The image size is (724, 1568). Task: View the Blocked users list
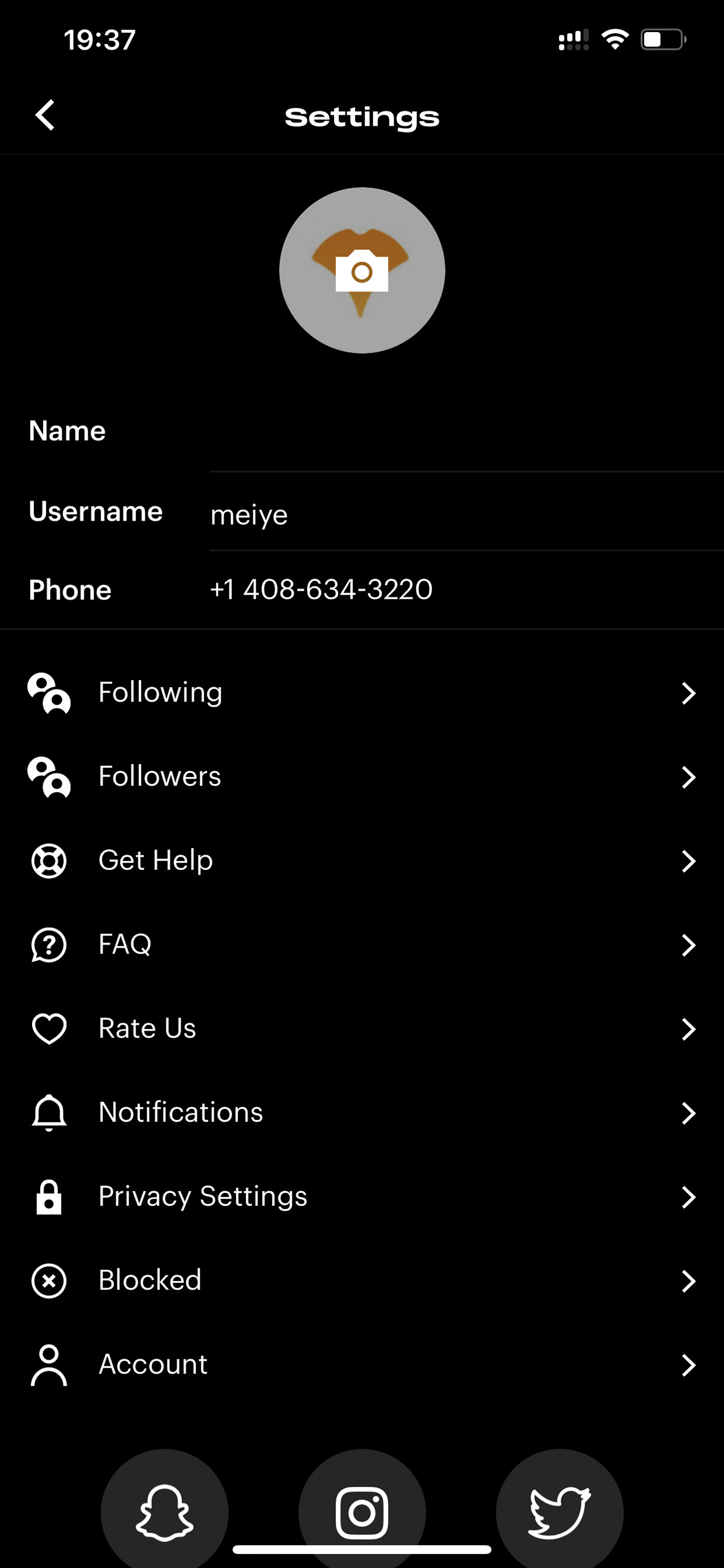362,1281
